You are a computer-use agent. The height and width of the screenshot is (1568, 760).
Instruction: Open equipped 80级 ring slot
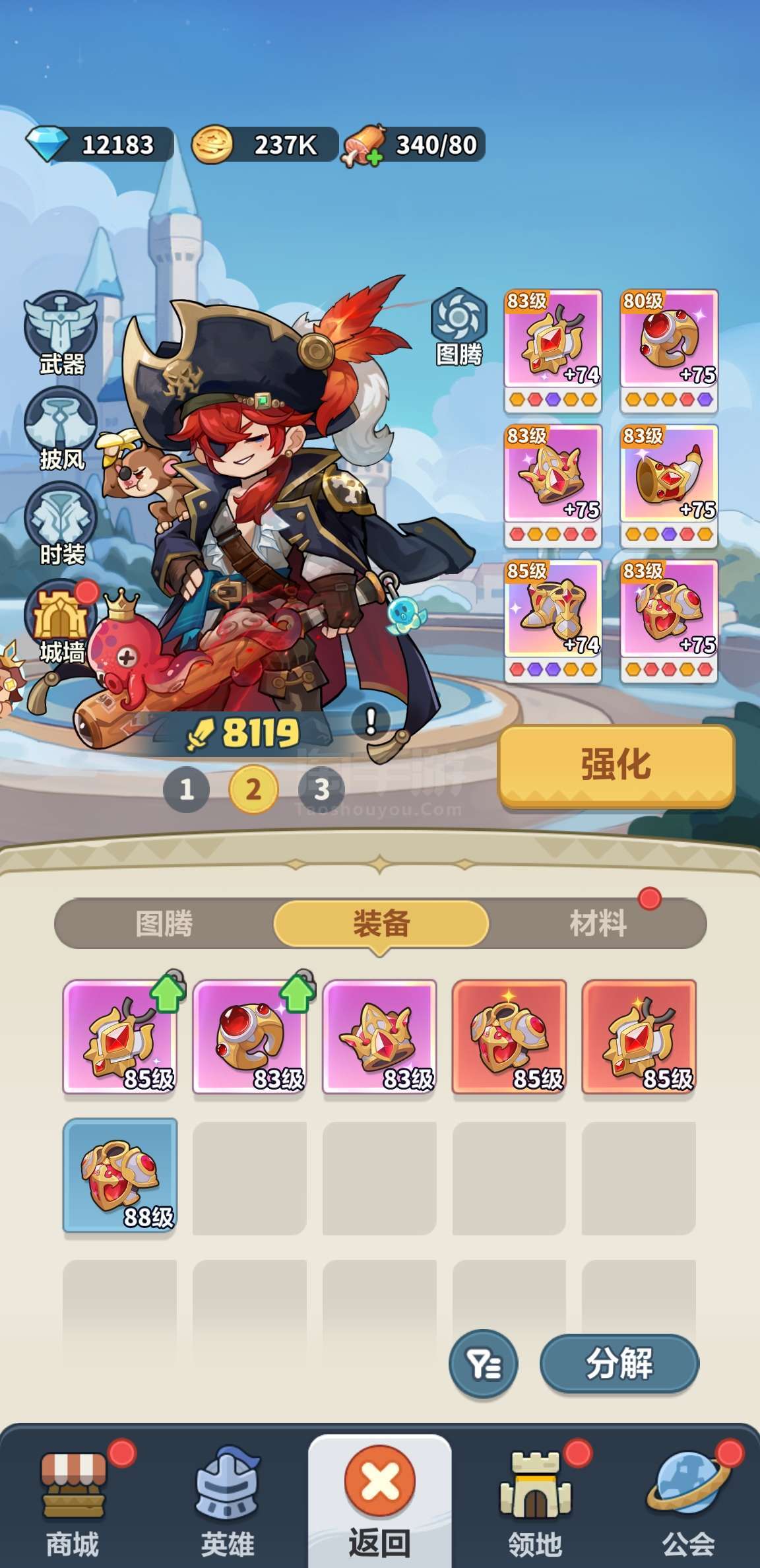[x=669, y=350]
